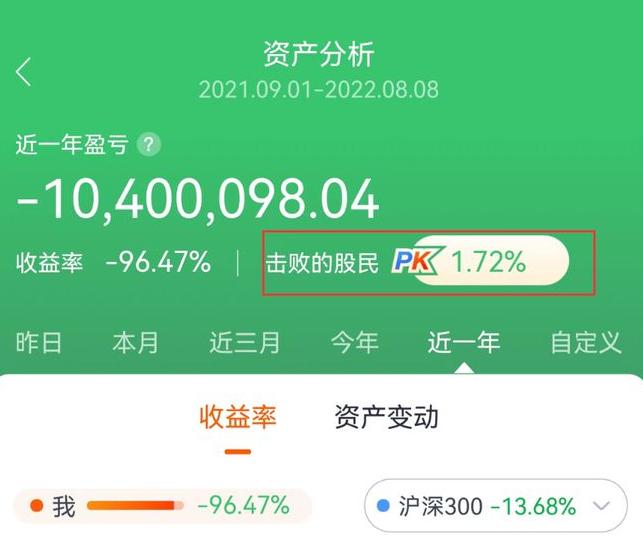This screenshot has height=543, width=643.
Task: Open help icon next to 近一年盈亏
Action: 148,145
